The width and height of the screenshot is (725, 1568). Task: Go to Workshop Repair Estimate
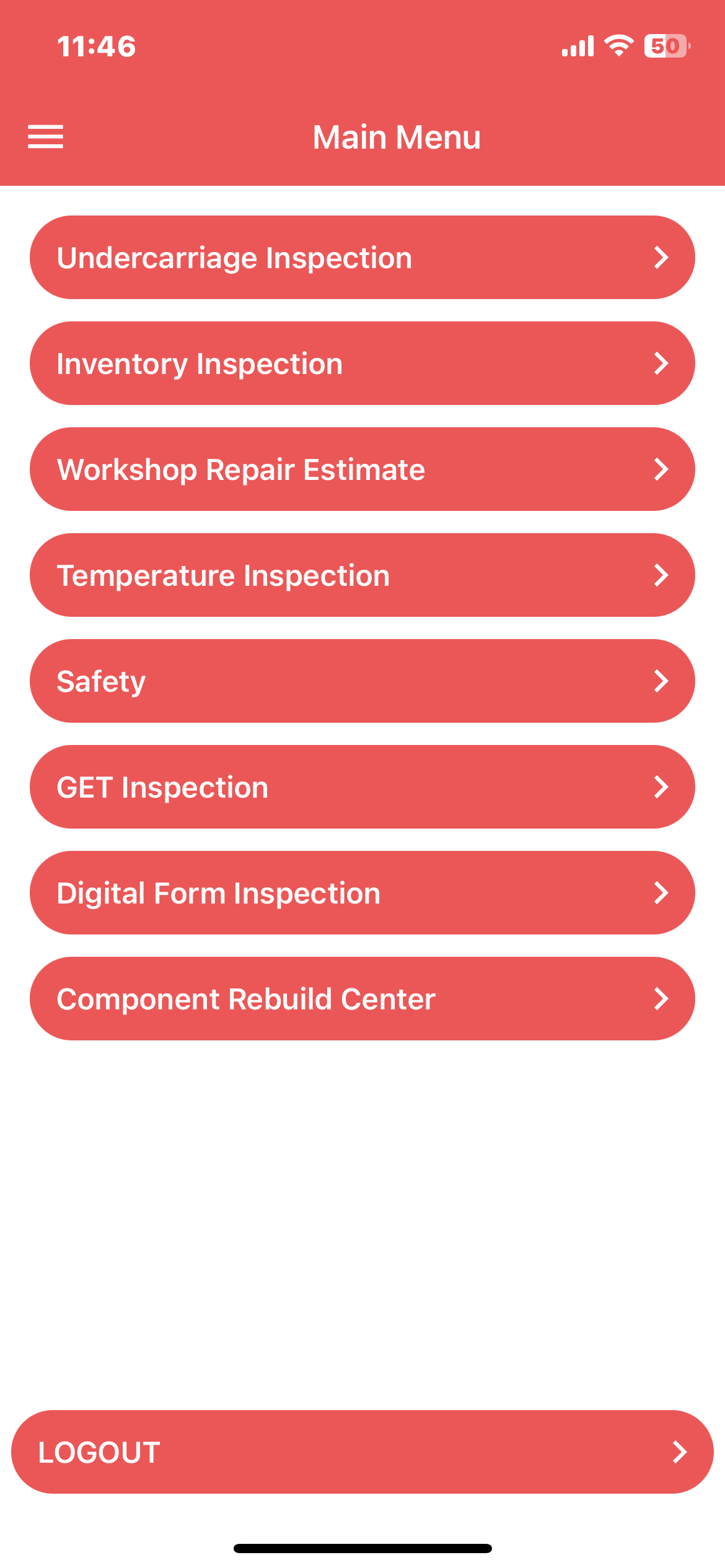(362, 469)
